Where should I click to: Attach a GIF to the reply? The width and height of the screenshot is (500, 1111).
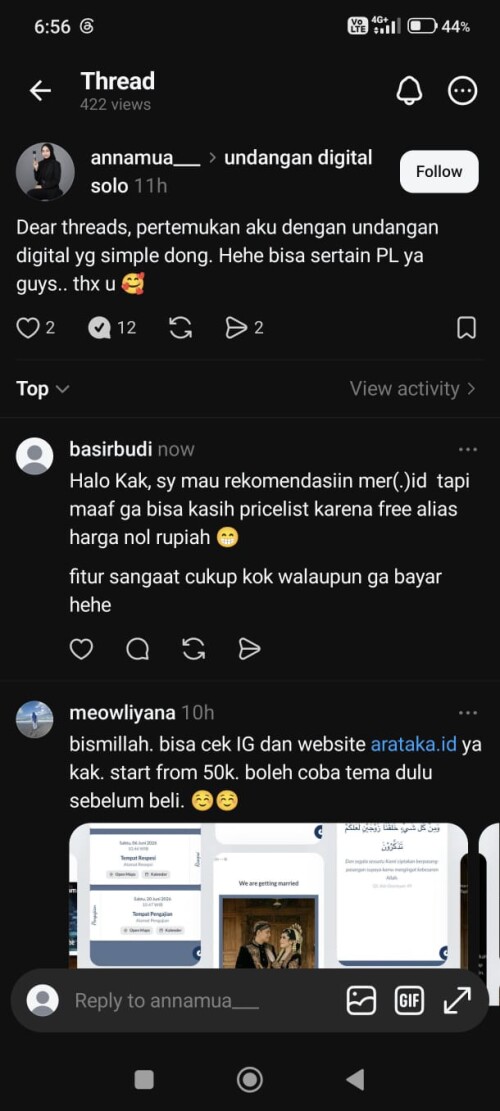pyautogui.click(x=409, y=1000)
